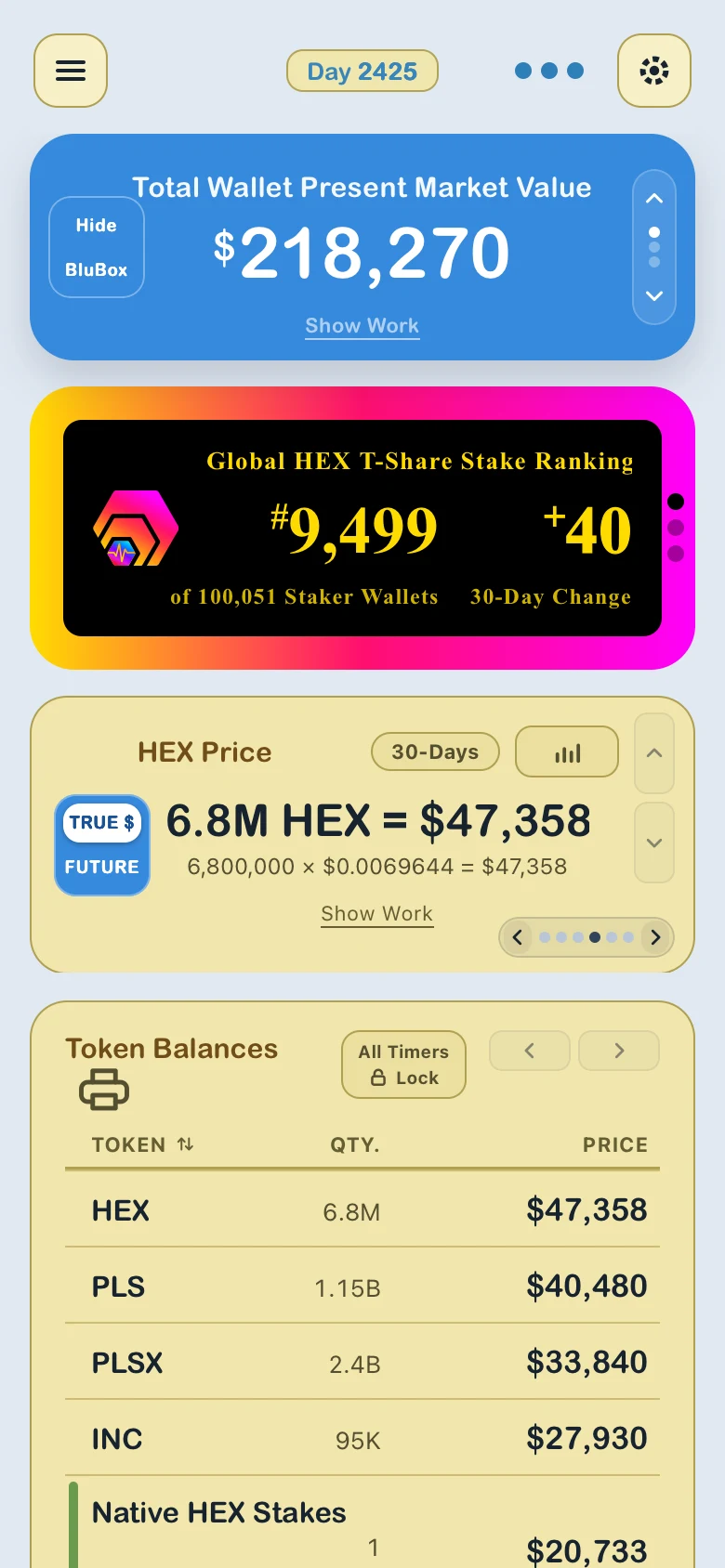Go to next wallet value view
The image size is (725, 1568).
pos(654,296)
